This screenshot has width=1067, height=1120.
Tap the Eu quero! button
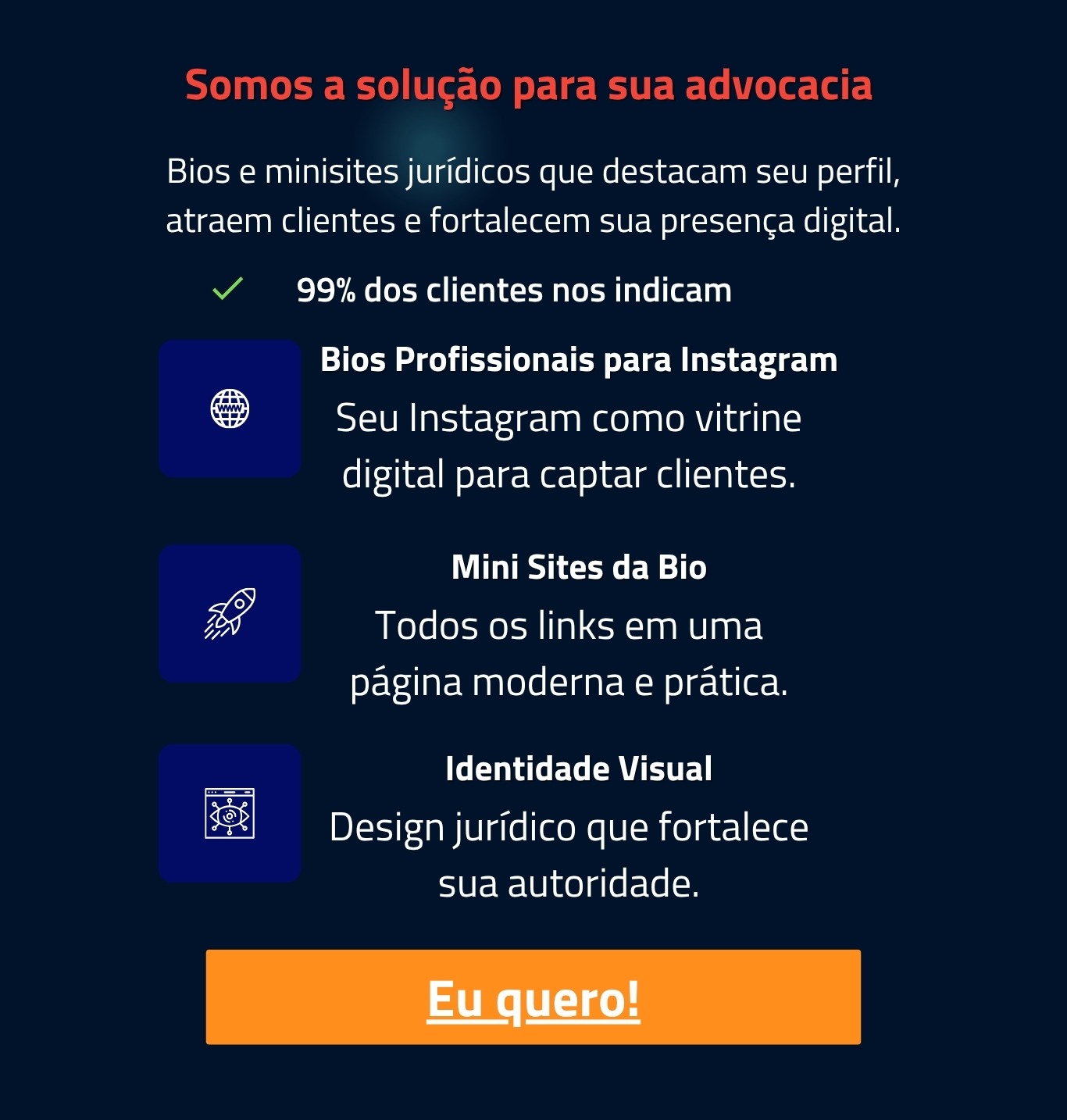click(x=533, y=997)
